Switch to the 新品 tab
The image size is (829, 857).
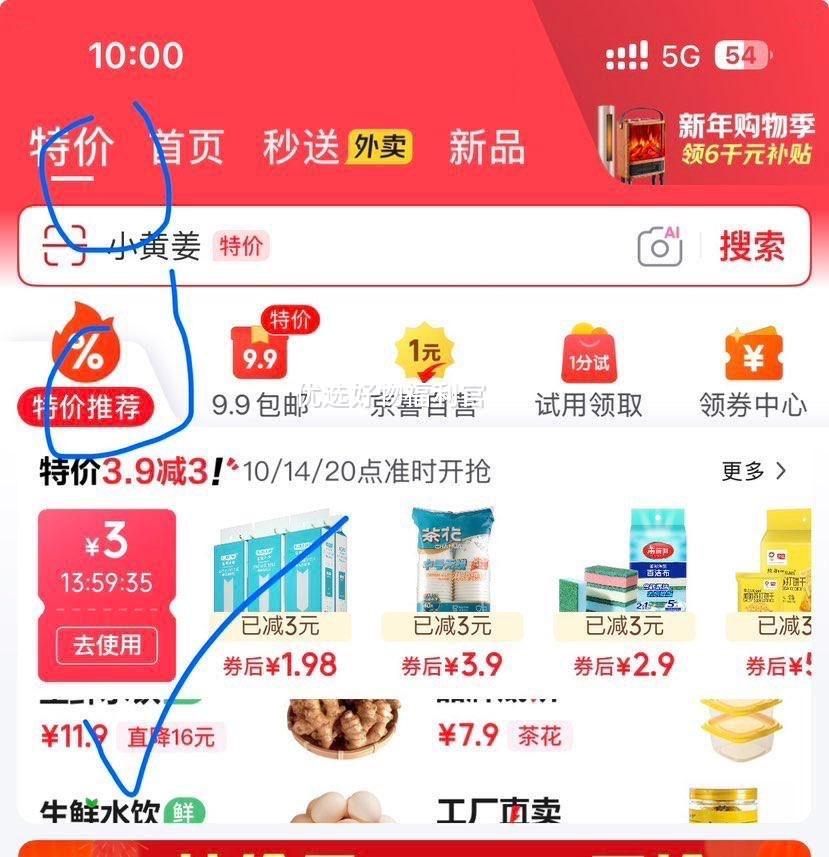(x=487, y=145)
